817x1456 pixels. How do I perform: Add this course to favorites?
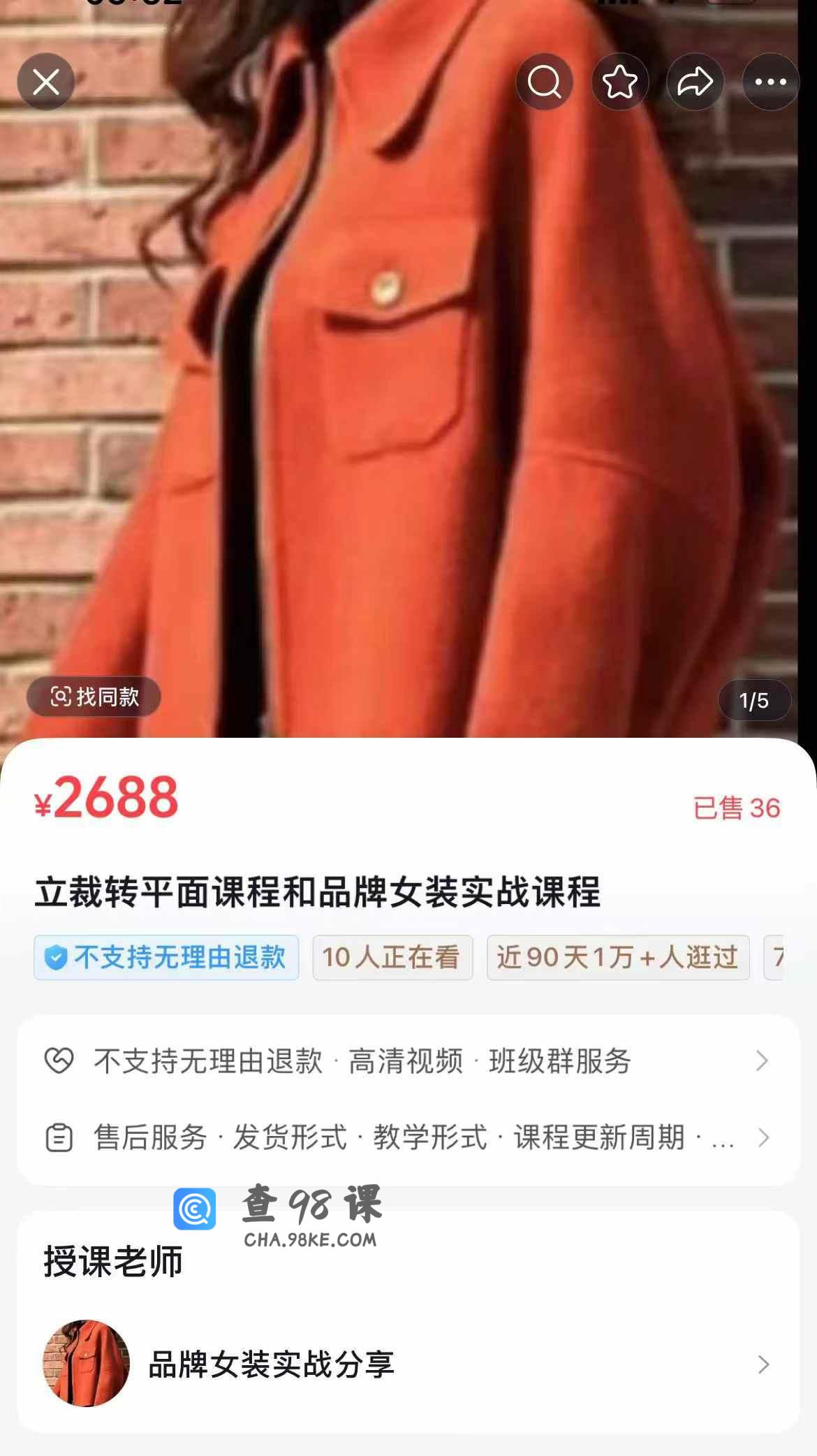click(619, 82)
